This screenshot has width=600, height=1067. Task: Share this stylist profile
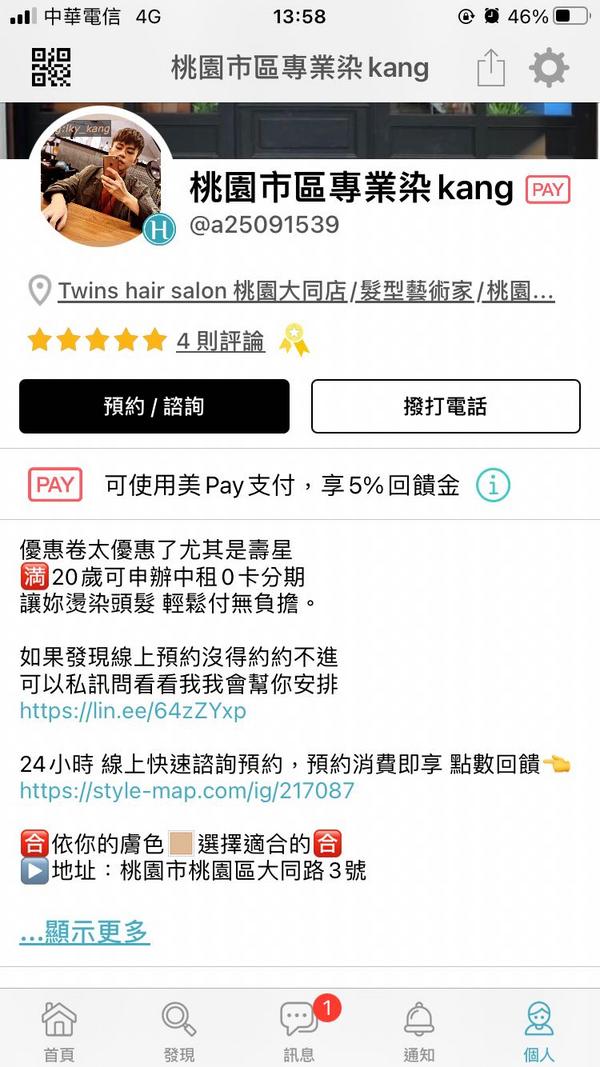pyautogui.click(x=490, y=68)
